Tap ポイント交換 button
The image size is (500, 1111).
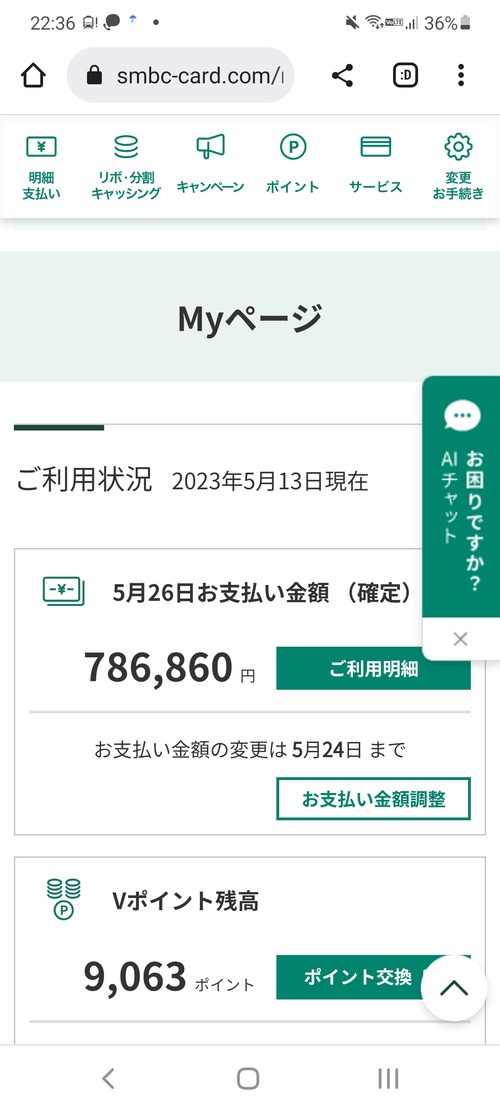click(358, 977)
